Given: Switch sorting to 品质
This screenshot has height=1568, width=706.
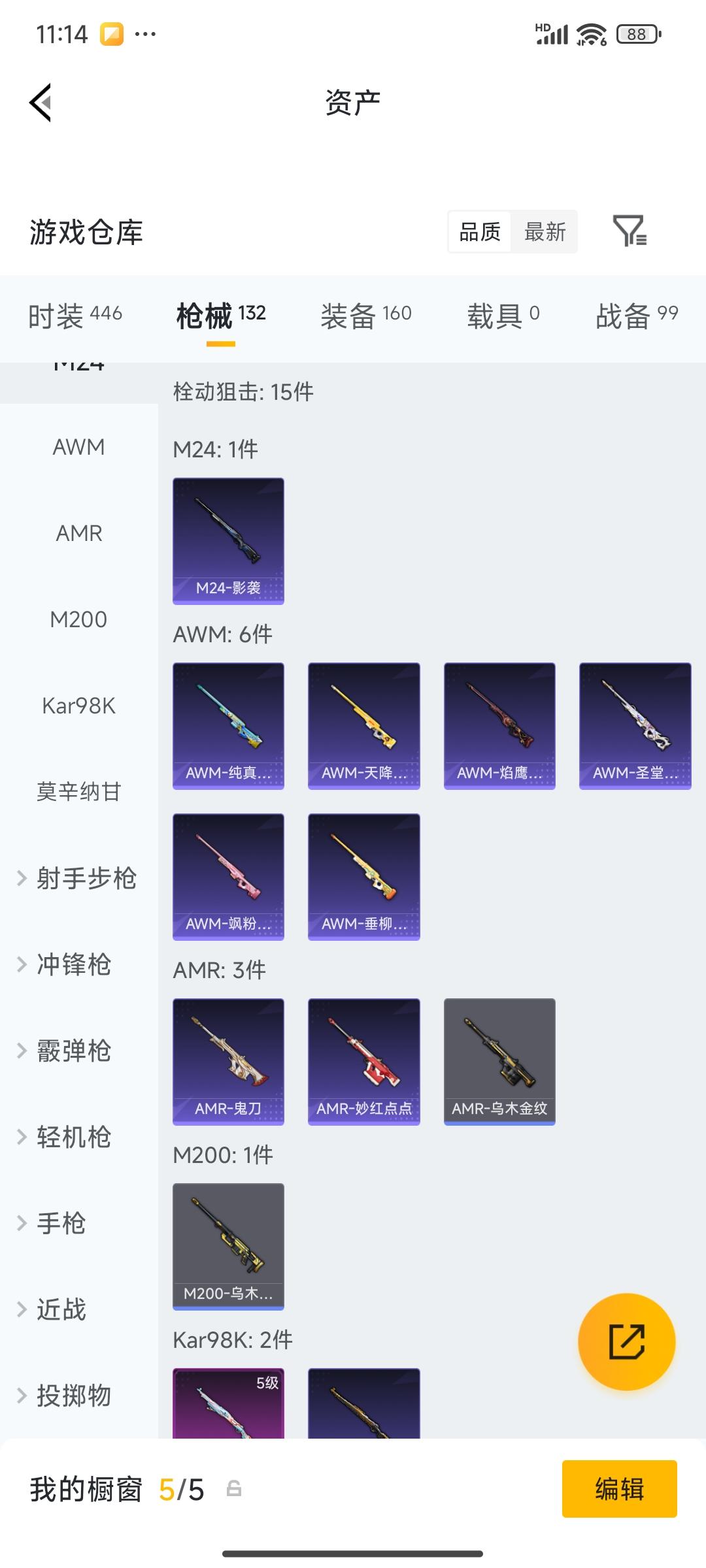Looking at the screenshot, I should pos(479,232).
